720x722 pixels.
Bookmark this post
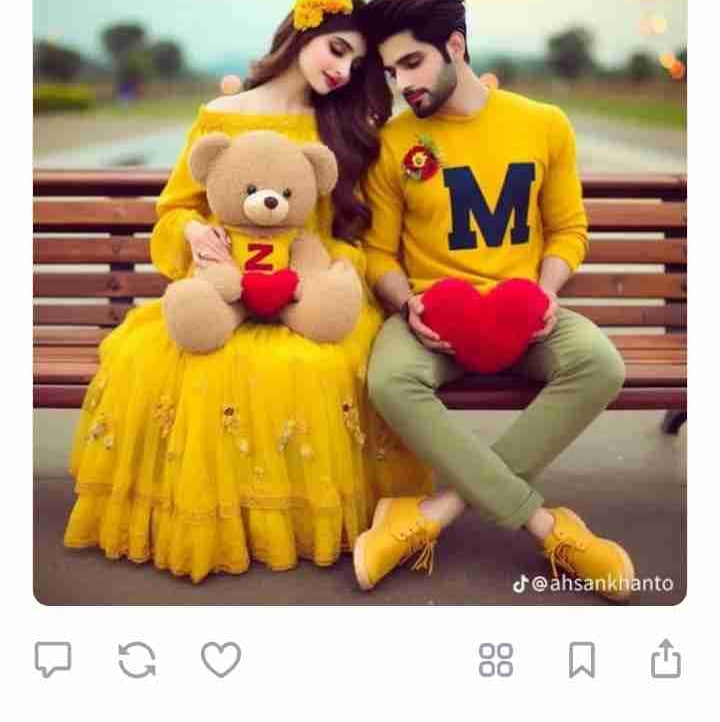pyautogui.click(x=582, y=660)
